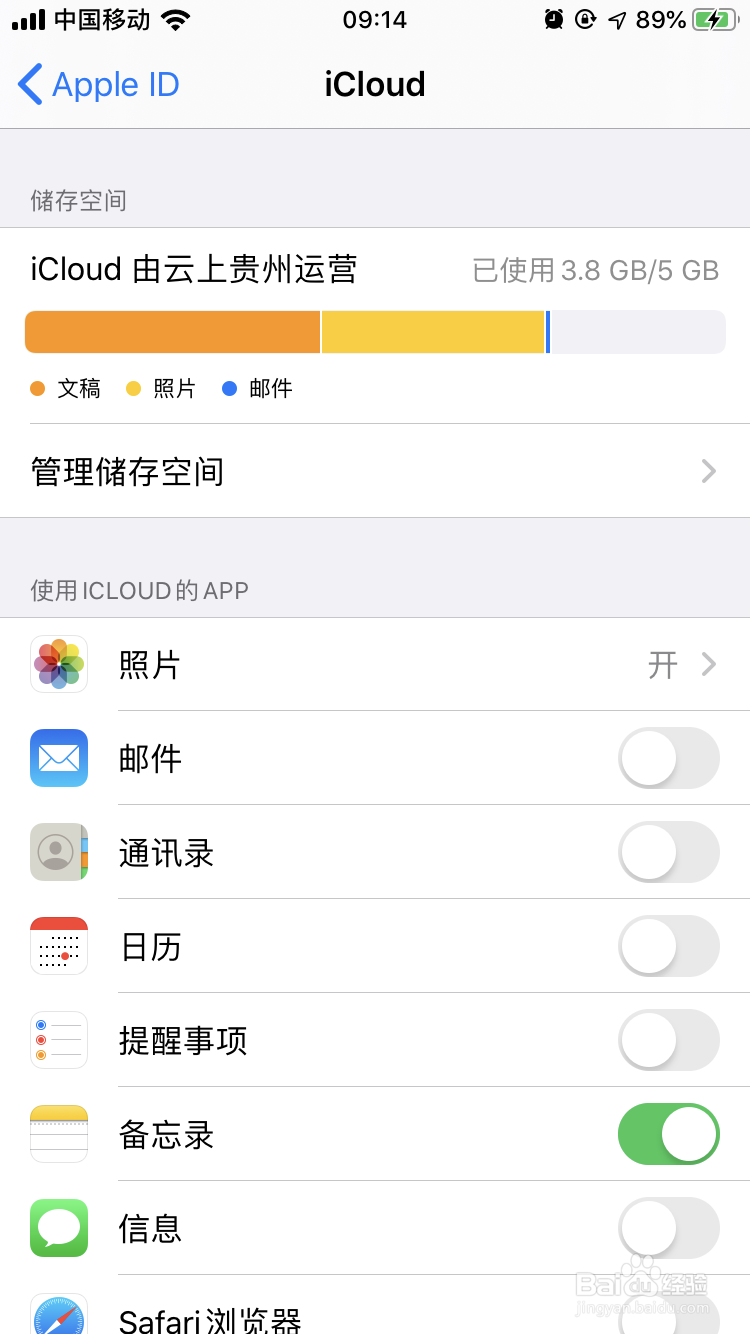The width and height of the screenshot is (750, 1334).
Task: Toggle the Safari浏览器 switch
Action: [x=668, y=1316]
